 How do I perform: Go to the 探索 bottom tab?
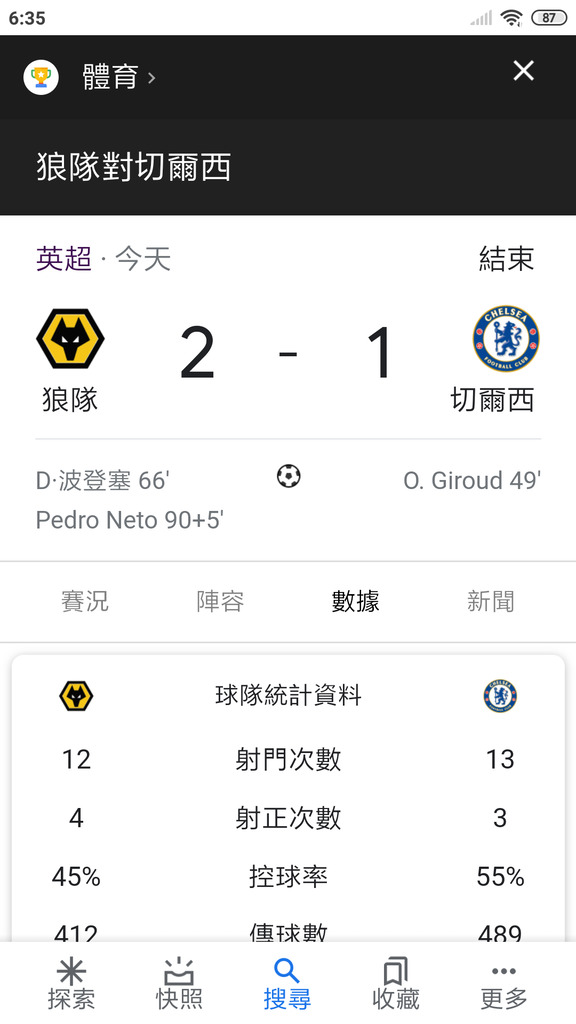(x=71, y=984)
